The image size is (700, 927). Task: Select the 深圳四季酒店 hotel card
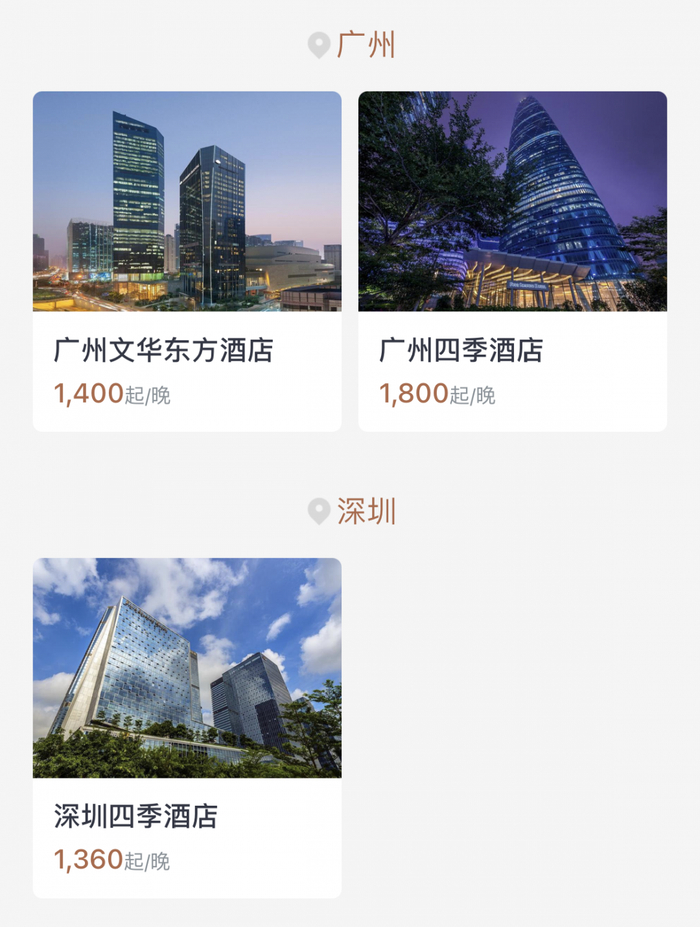[187, 727]
